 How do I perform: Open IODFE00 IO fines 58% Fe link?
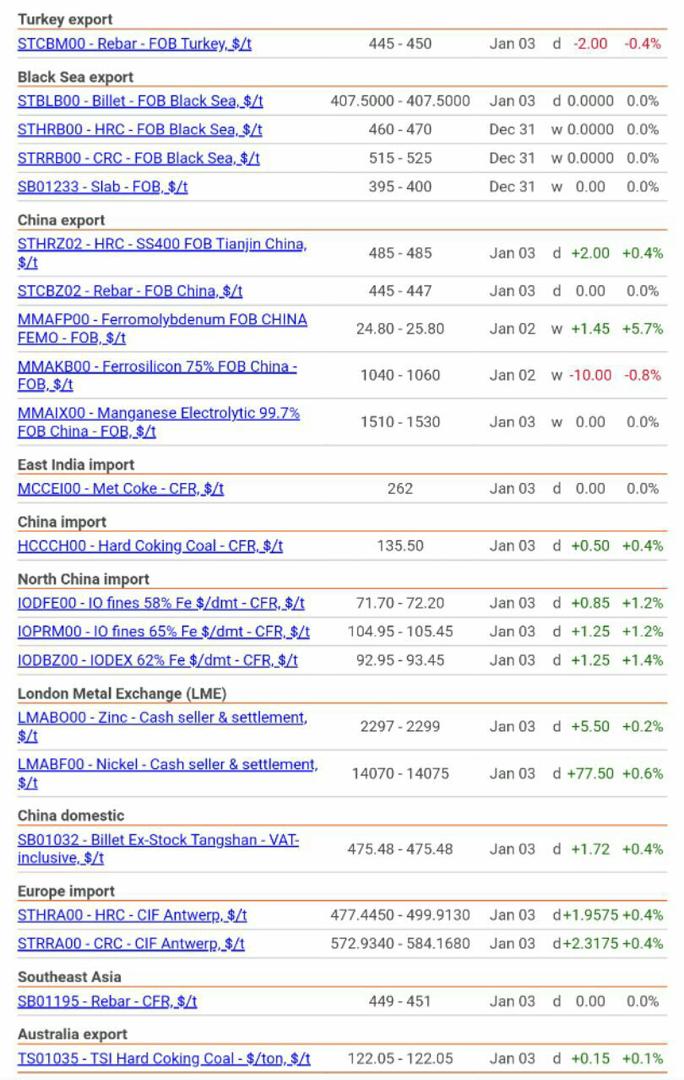tap(160, 603)
